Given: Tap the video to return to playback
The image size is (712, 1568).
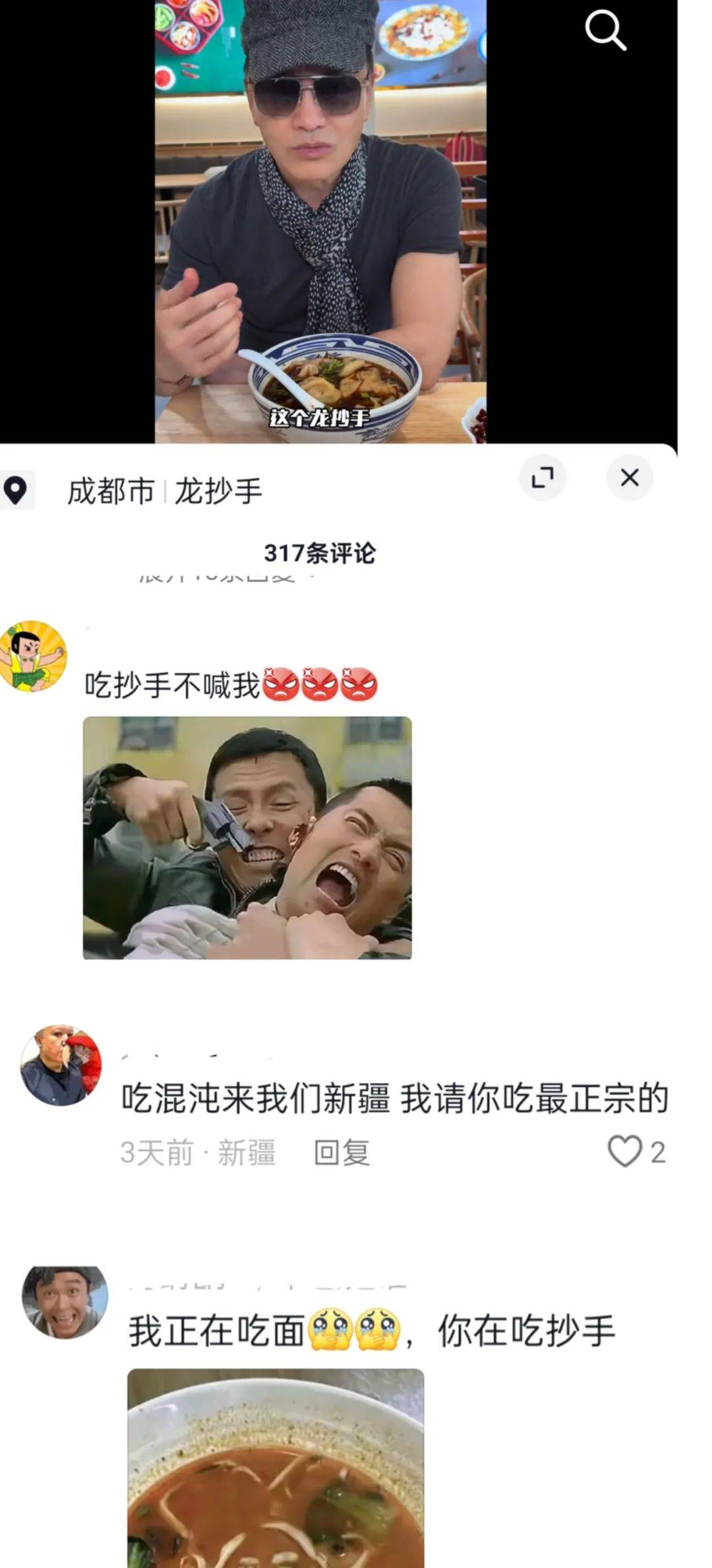Looking at the screenshot, I should tap(320, 218).
